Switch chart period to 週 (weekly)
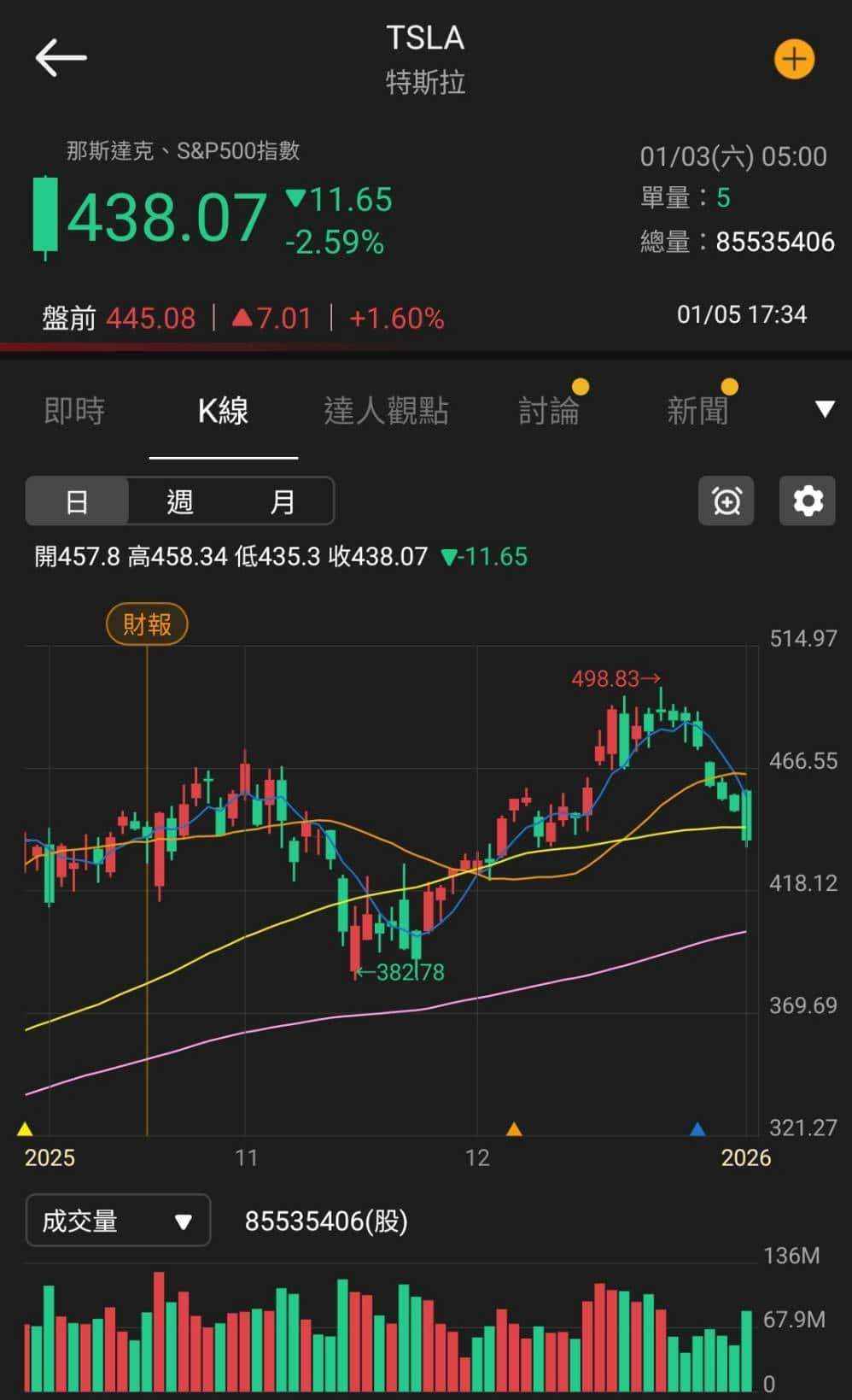 click(179, 501)
